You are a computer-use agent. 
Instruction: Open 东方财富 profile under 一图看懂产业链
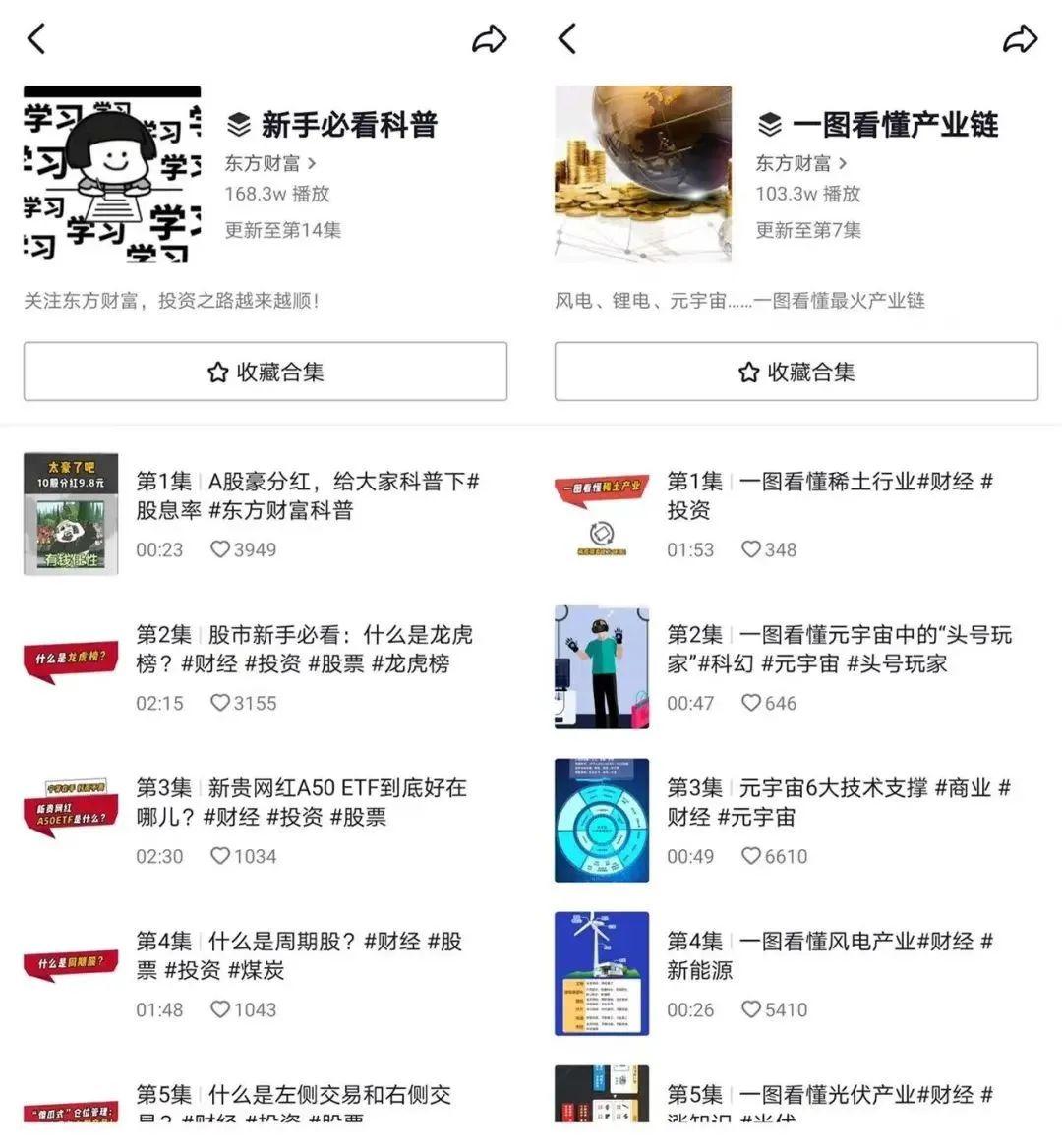tap(801, 163)
